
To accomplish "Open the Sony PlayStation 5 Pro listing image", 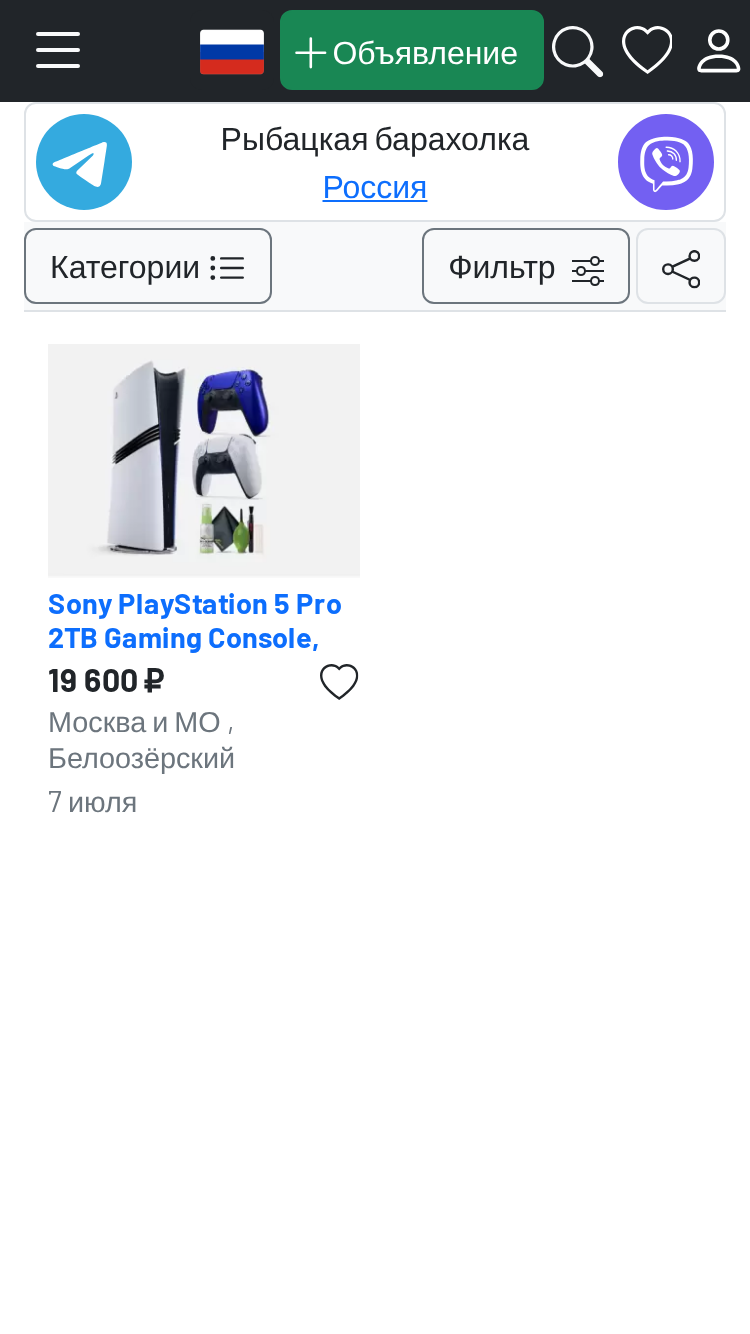I will (204, 461).
